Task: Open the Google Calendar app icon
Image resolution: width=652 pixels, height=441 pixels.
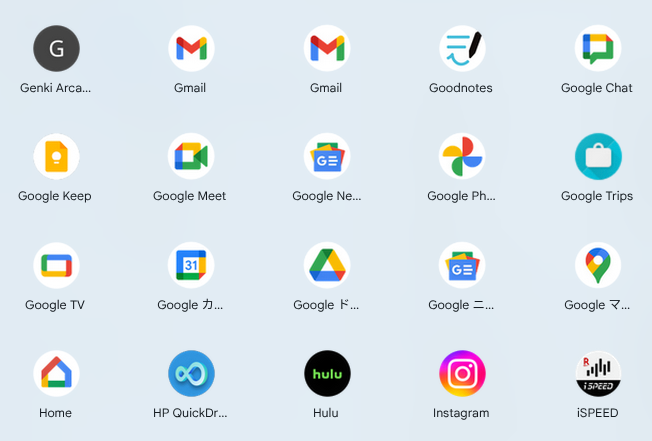Action: [x=190, y=265]
